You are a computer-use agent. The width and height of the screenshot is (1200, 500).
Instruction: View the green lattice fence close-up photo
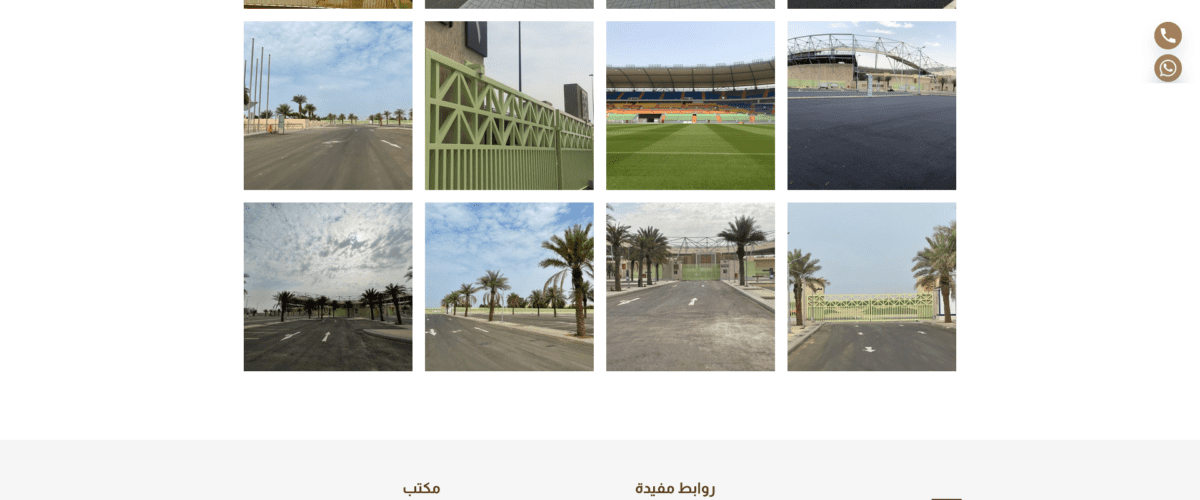point(509,106)
